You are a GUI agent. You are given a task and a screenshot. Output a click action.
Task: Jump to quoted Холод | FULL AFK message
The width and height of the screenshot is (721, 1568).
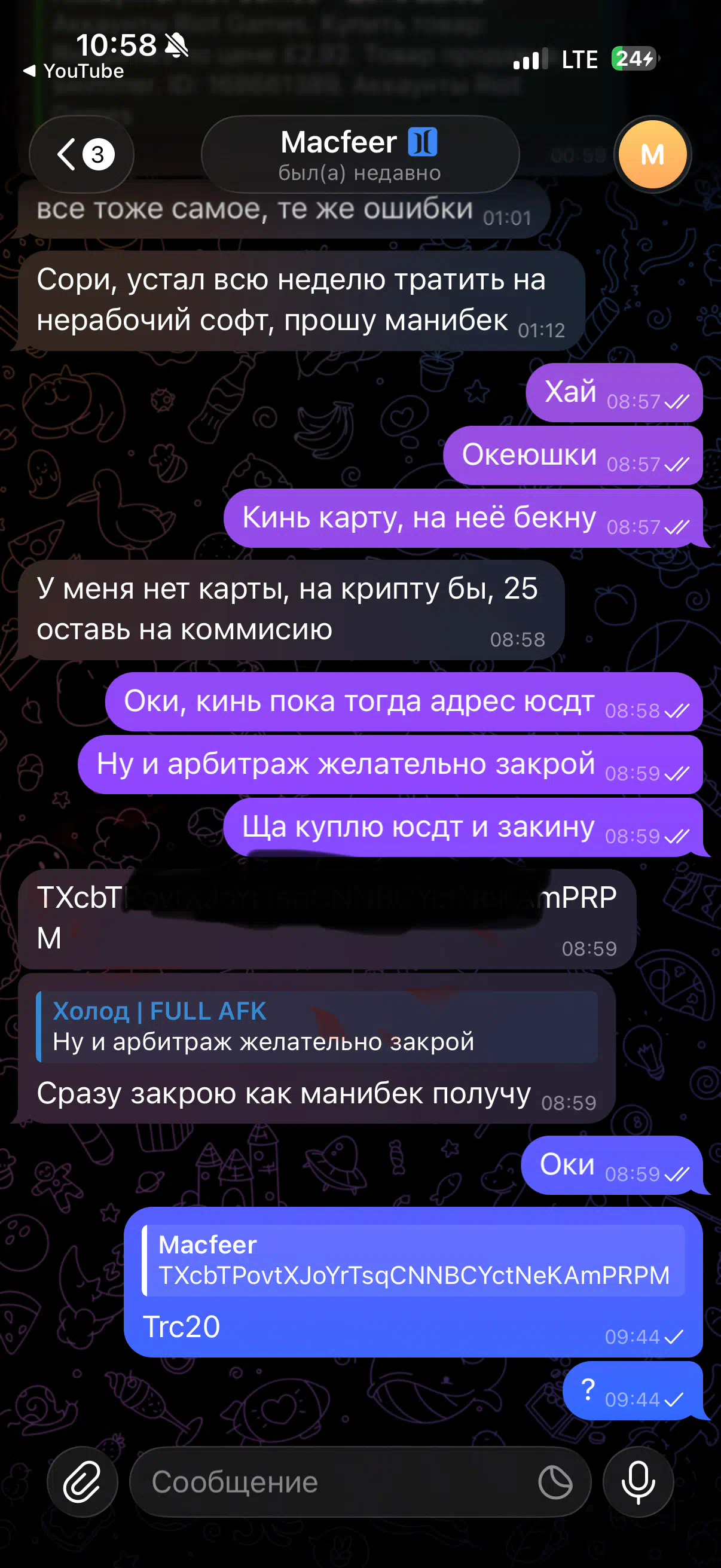pos(316,1027)
